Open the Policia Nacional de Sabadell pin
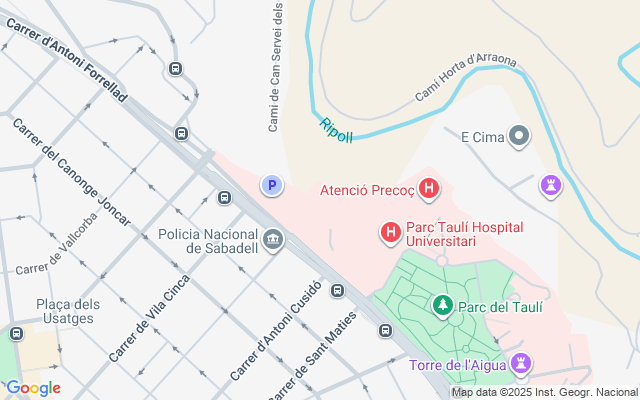This screenshot has height=400, width=640. (x=273, y=240)
